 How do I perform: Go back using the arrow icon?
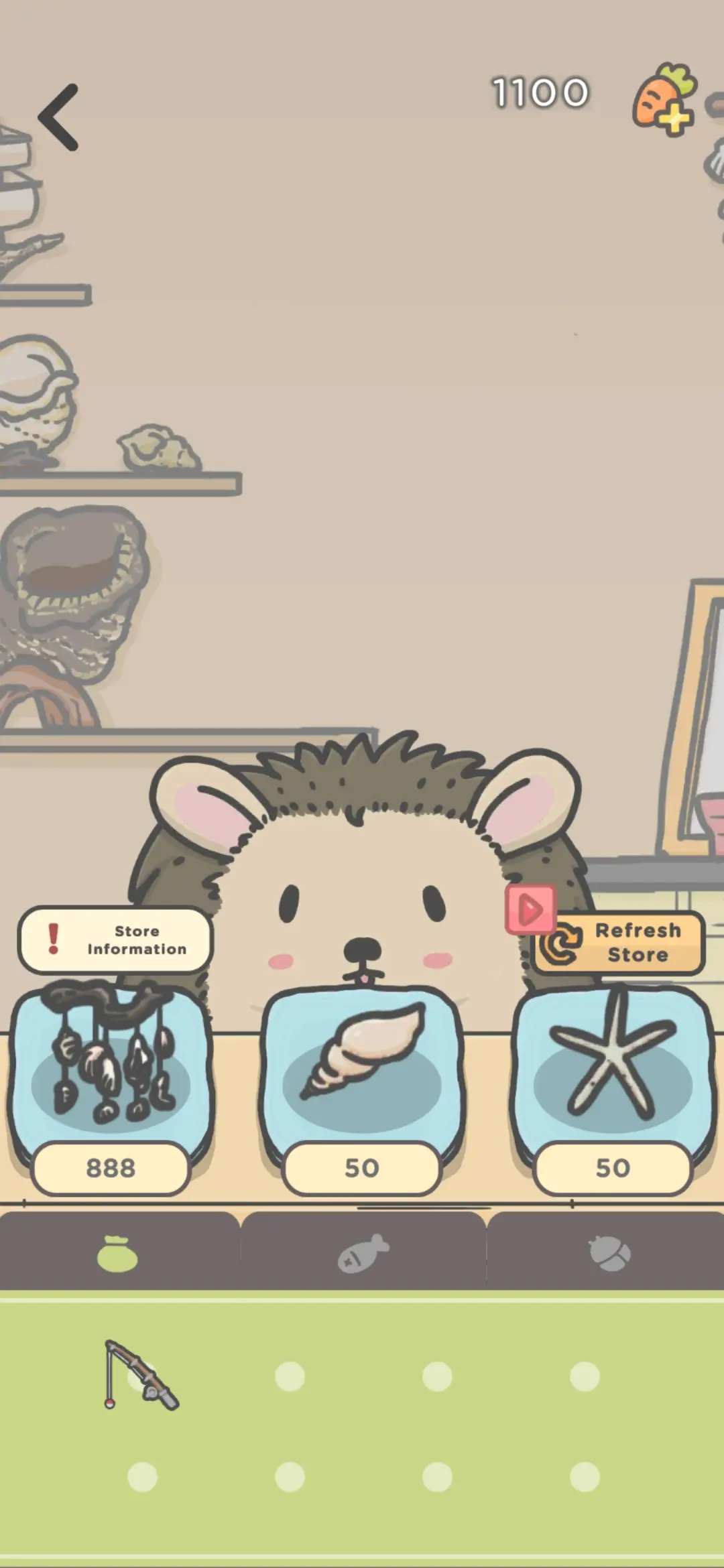[x=59, y=117]
